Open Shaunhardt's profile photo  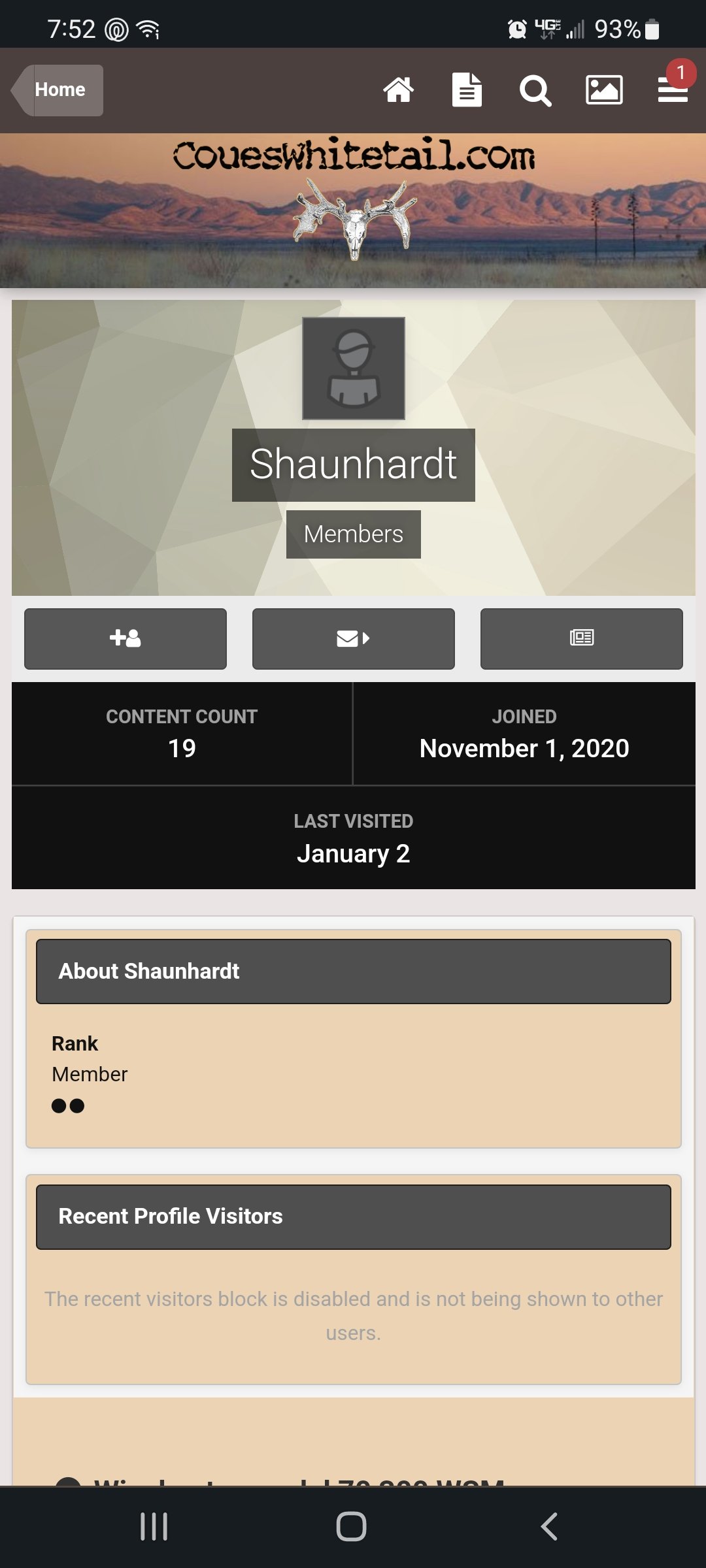[354, 368]
